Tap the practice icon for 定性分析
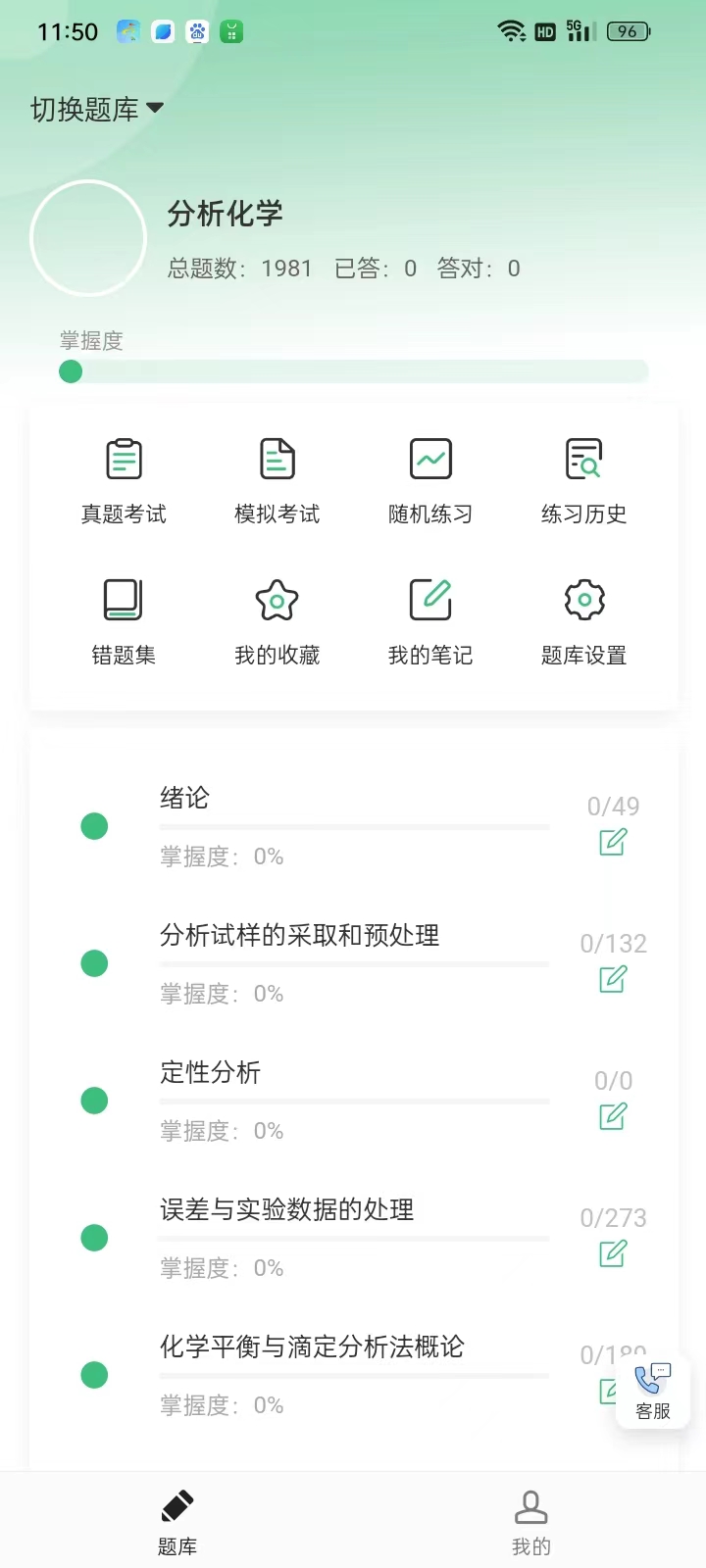Screen dimensions: 706x1568 pyautogui.click(x=613, y=1116)
